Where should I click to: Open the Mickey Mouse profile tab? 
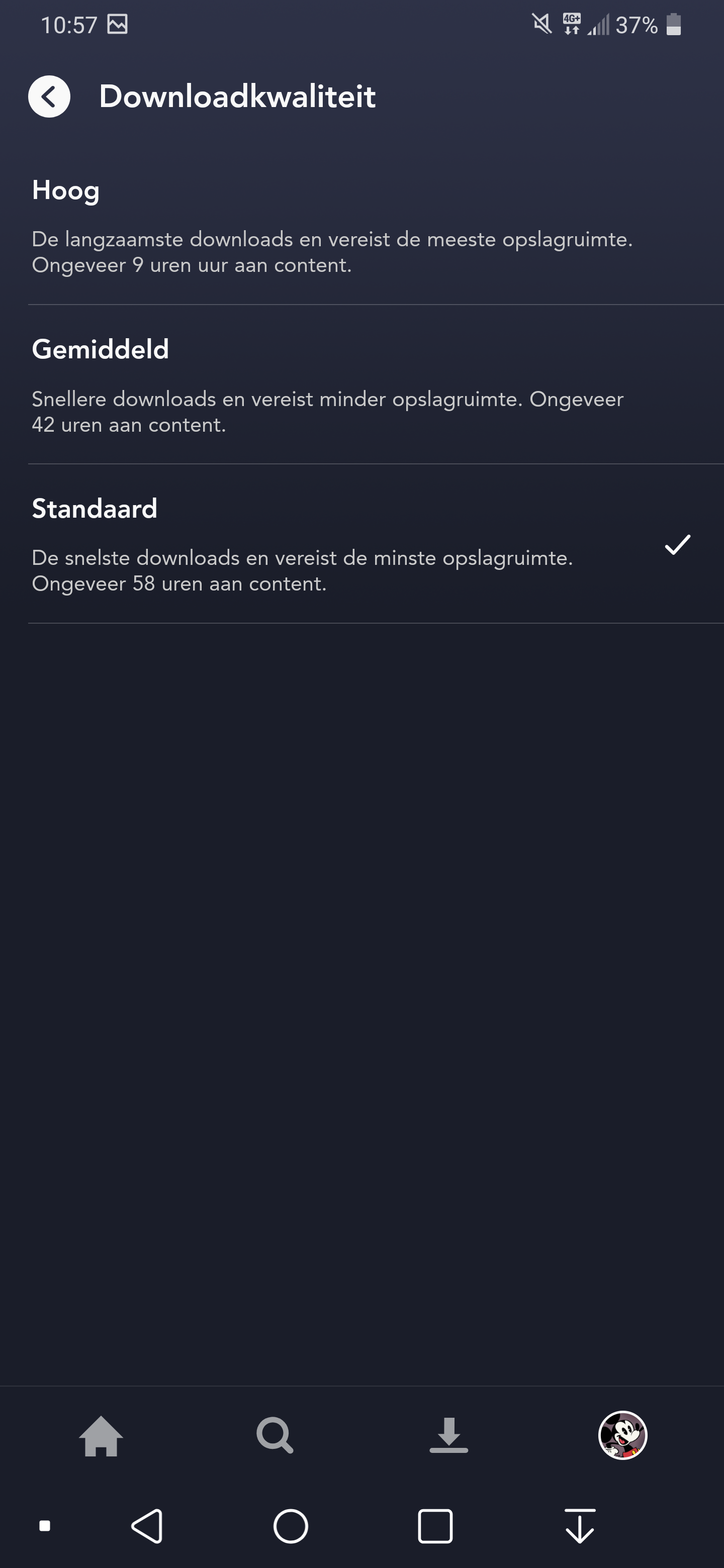[x=622, y=1435]
